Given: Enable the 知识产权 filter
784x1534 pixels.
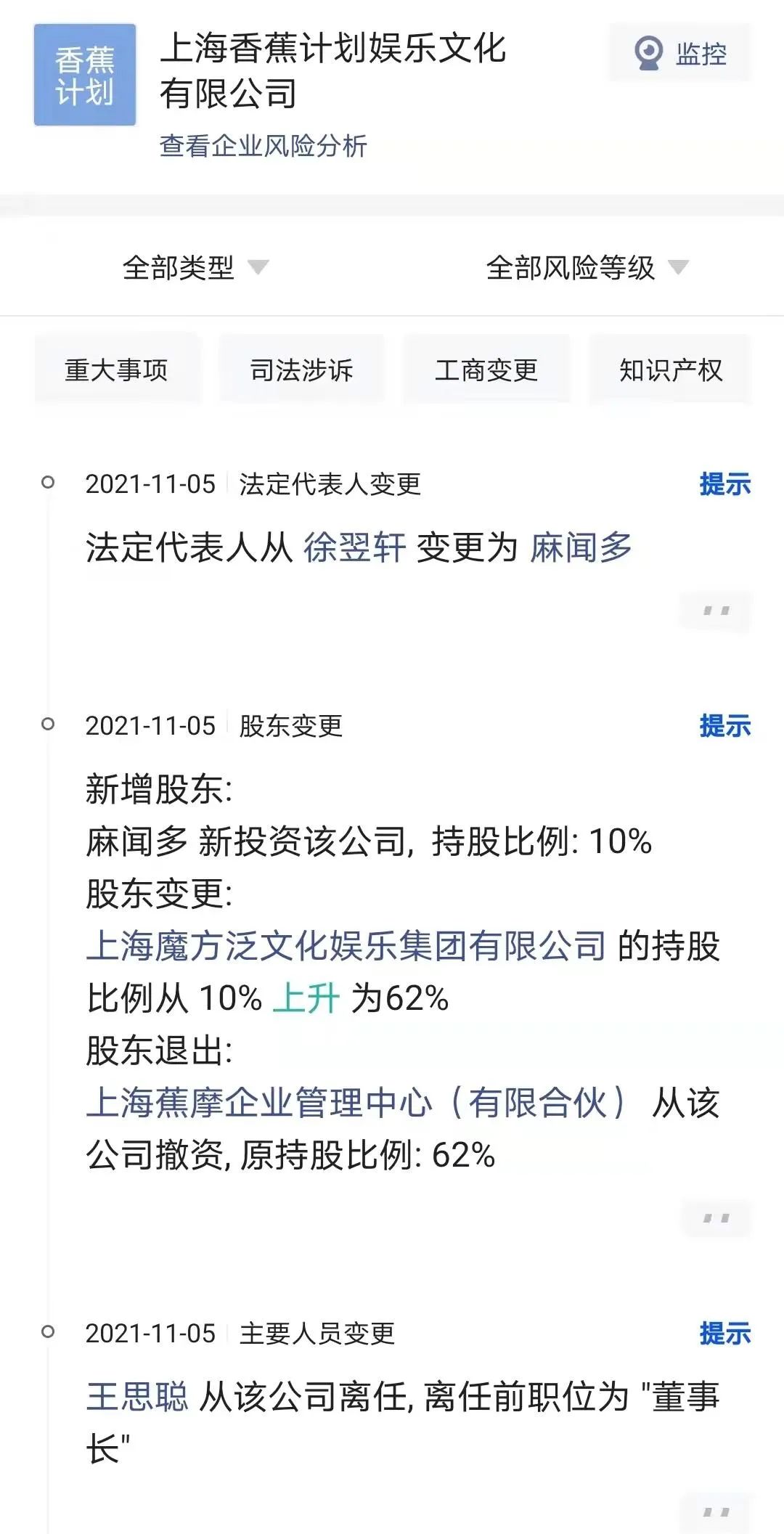Looking at the screenshot, I should [x=669, y=370].
